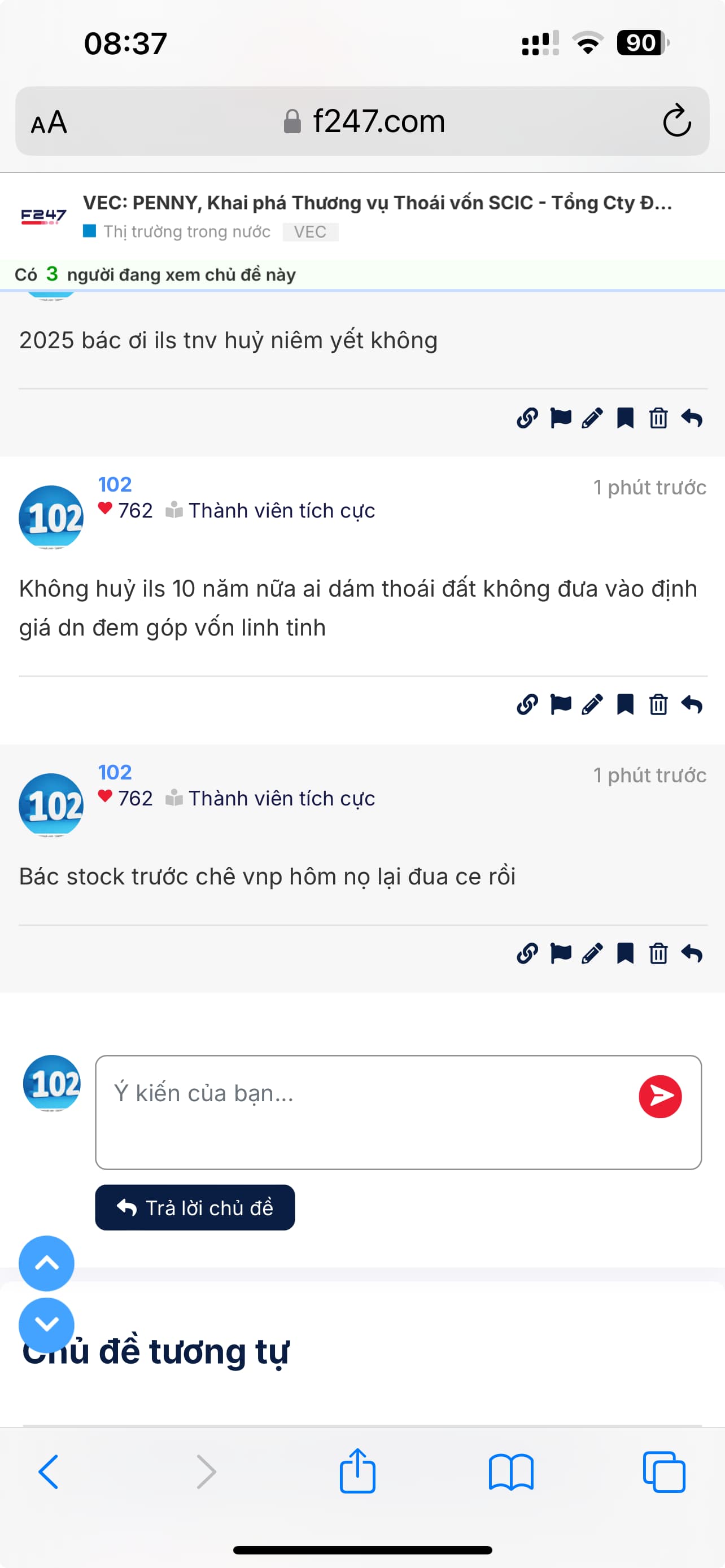
Task: Reload the f247.com page
Action: [676, 121]
